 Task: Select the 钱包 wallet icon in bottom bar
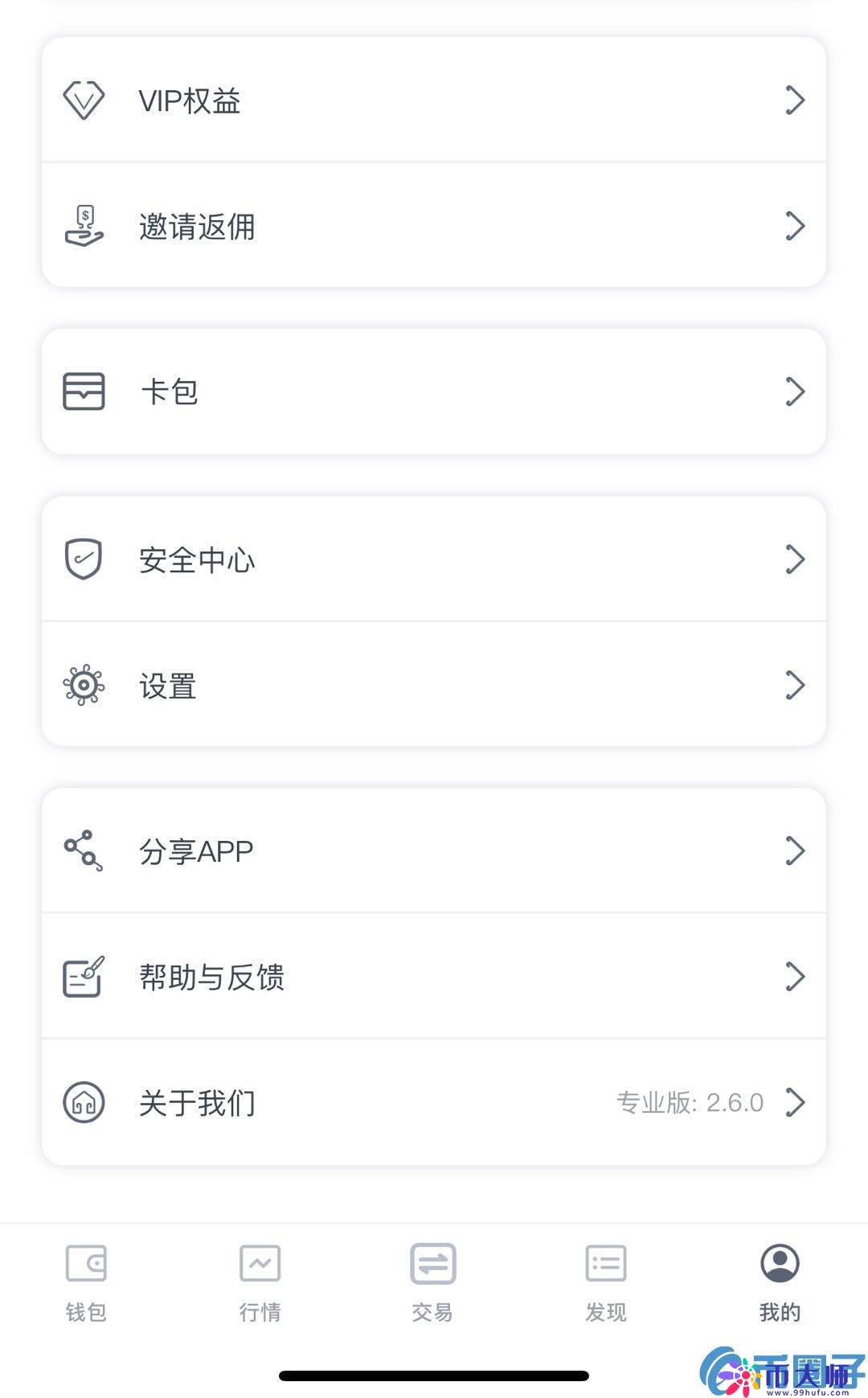click(x=86, y=1264)
